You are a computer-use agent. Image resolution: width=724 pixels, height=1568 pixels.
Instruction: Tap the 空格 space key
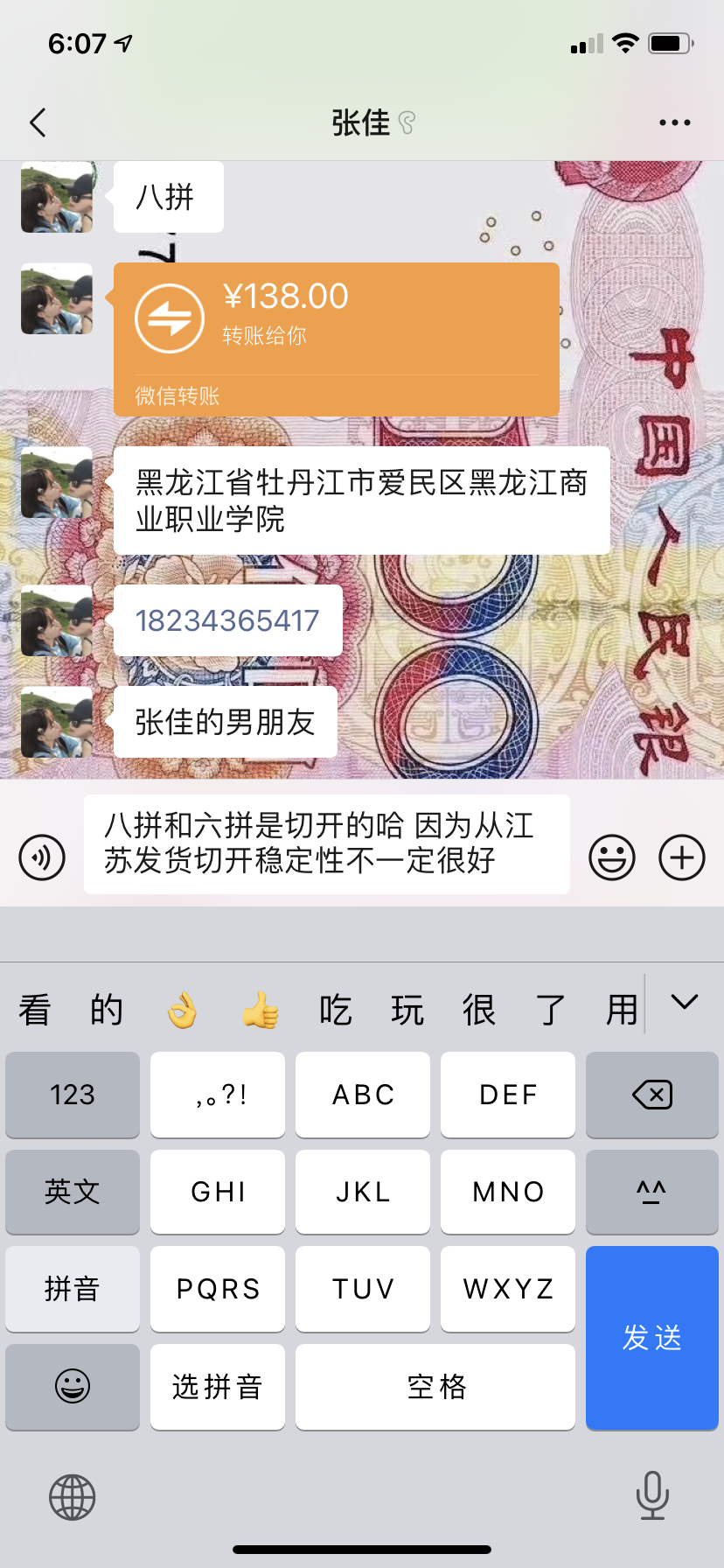point(435,1387)
